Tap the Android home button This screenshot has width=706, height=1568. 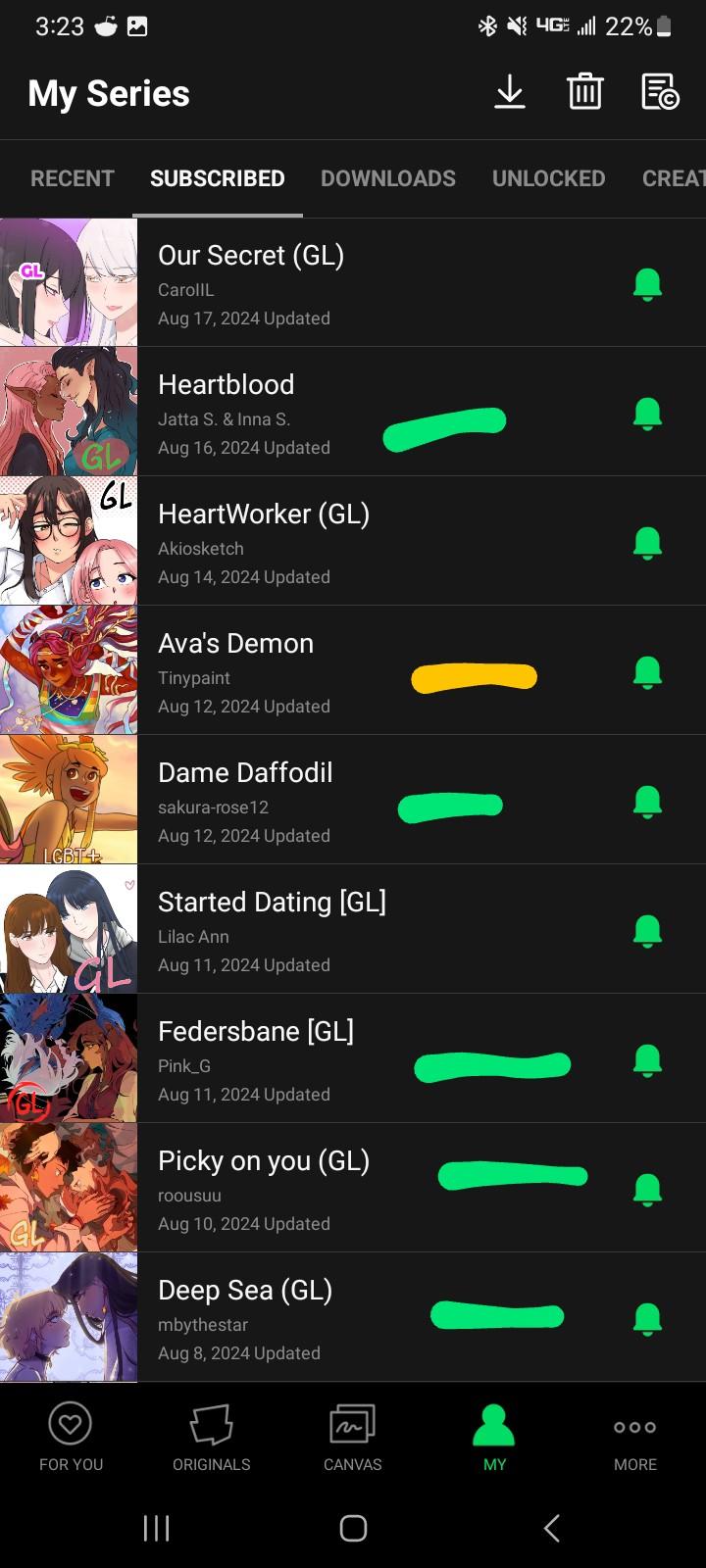point(352,1528)
